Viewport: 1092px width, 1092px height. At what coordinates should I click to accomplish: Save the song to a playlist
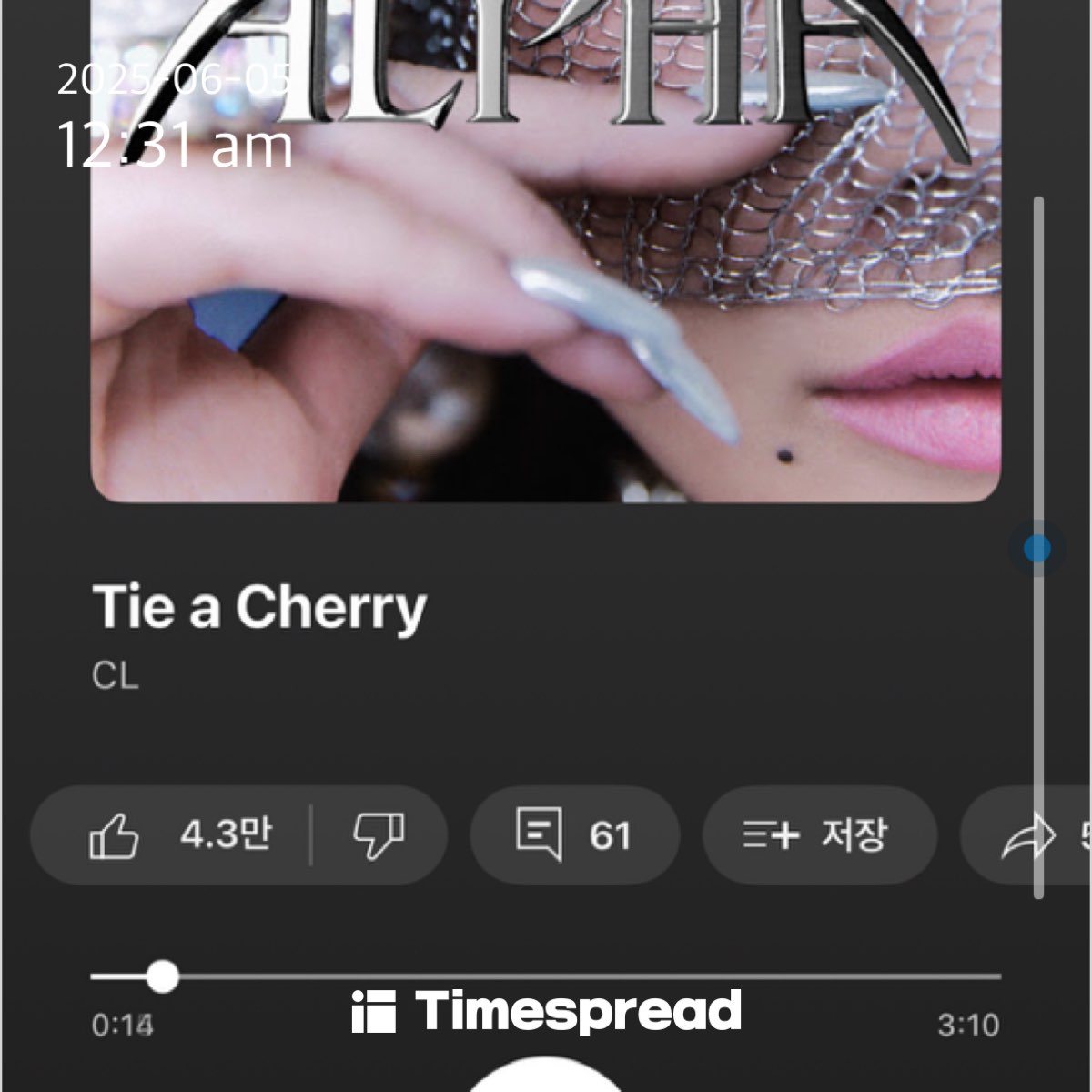(x=818, y=834)
